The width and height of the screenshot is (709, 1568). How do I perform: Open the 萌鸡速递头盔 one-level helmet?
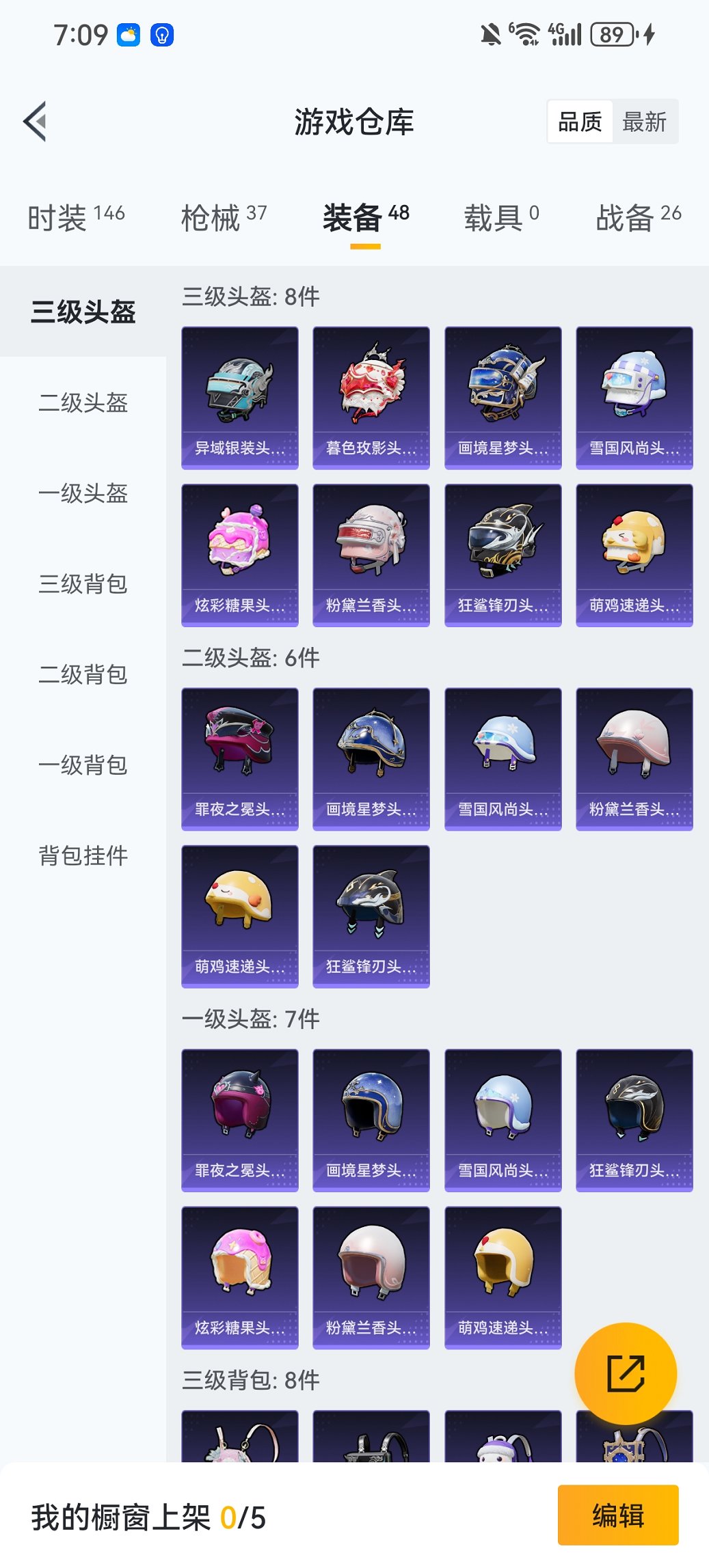tap(503, 1278)
